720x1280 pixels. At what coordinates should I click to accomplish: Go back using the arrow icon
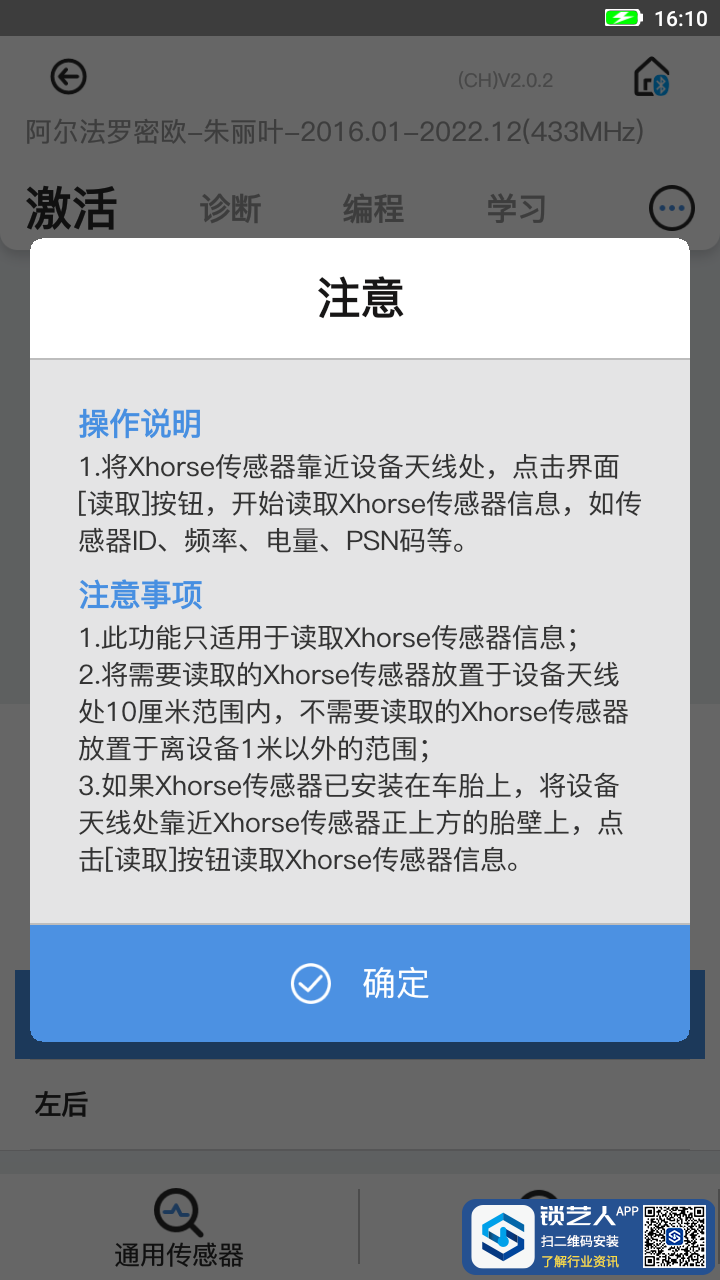(69, 77)
